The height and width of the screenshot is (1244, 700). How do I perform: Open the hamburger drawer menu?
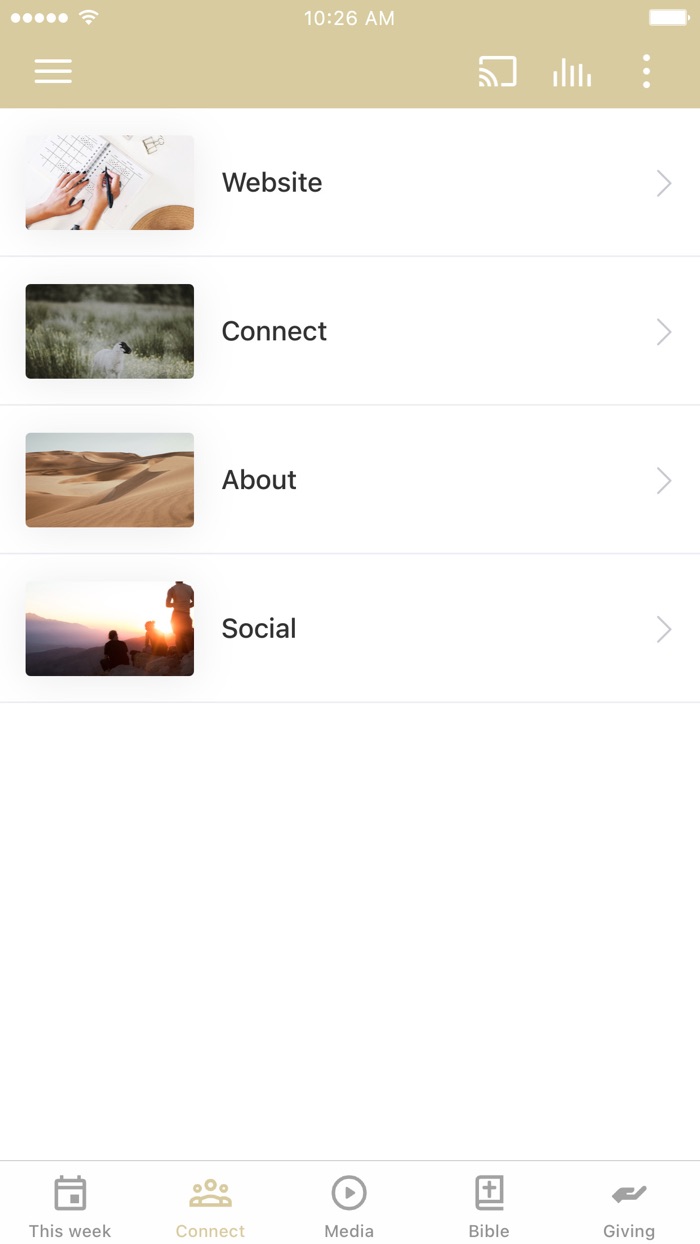53,71
